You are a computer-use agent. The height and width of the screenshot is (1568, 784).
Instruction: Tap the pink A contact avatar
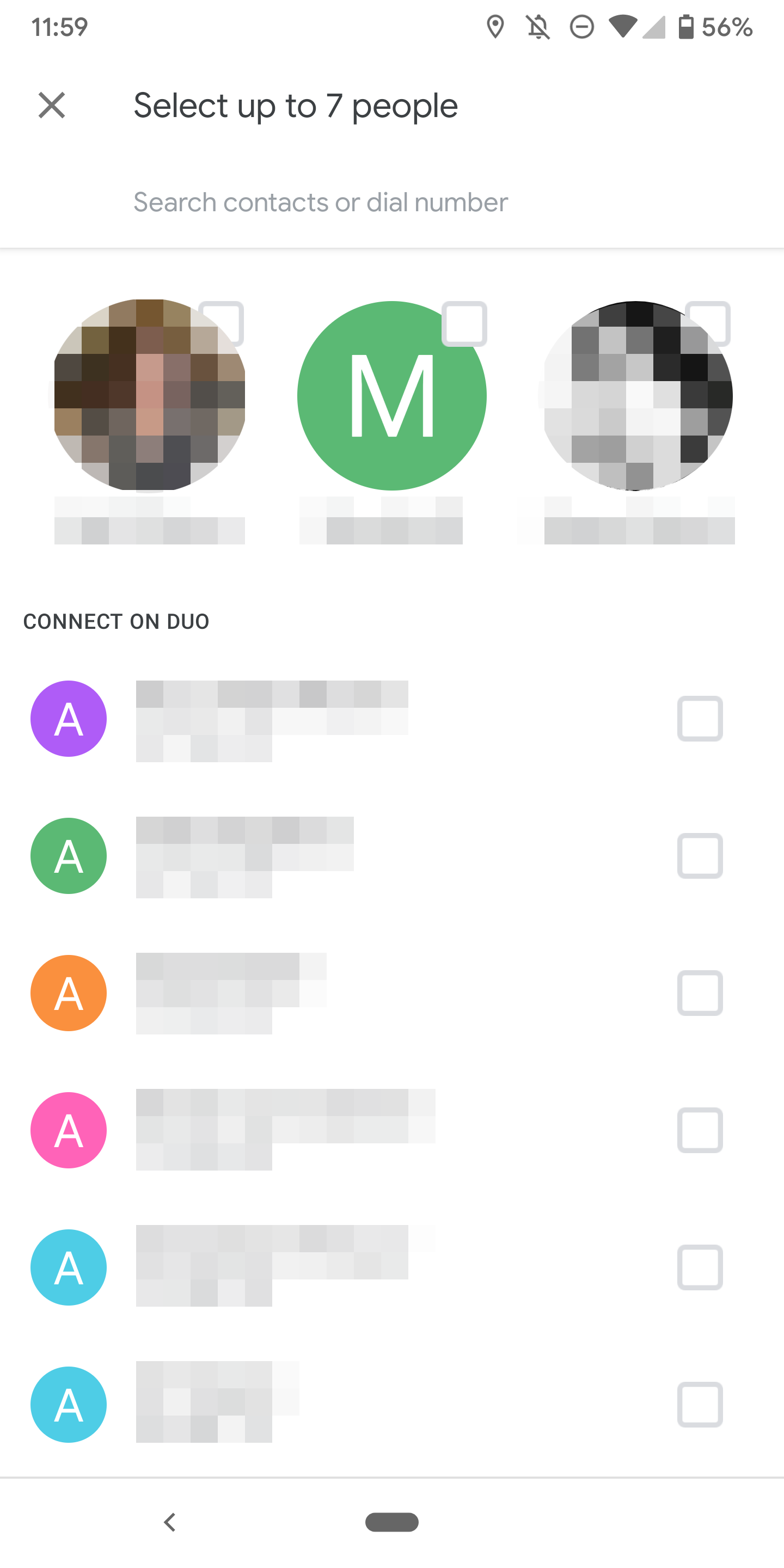(x=68, y=1130)
